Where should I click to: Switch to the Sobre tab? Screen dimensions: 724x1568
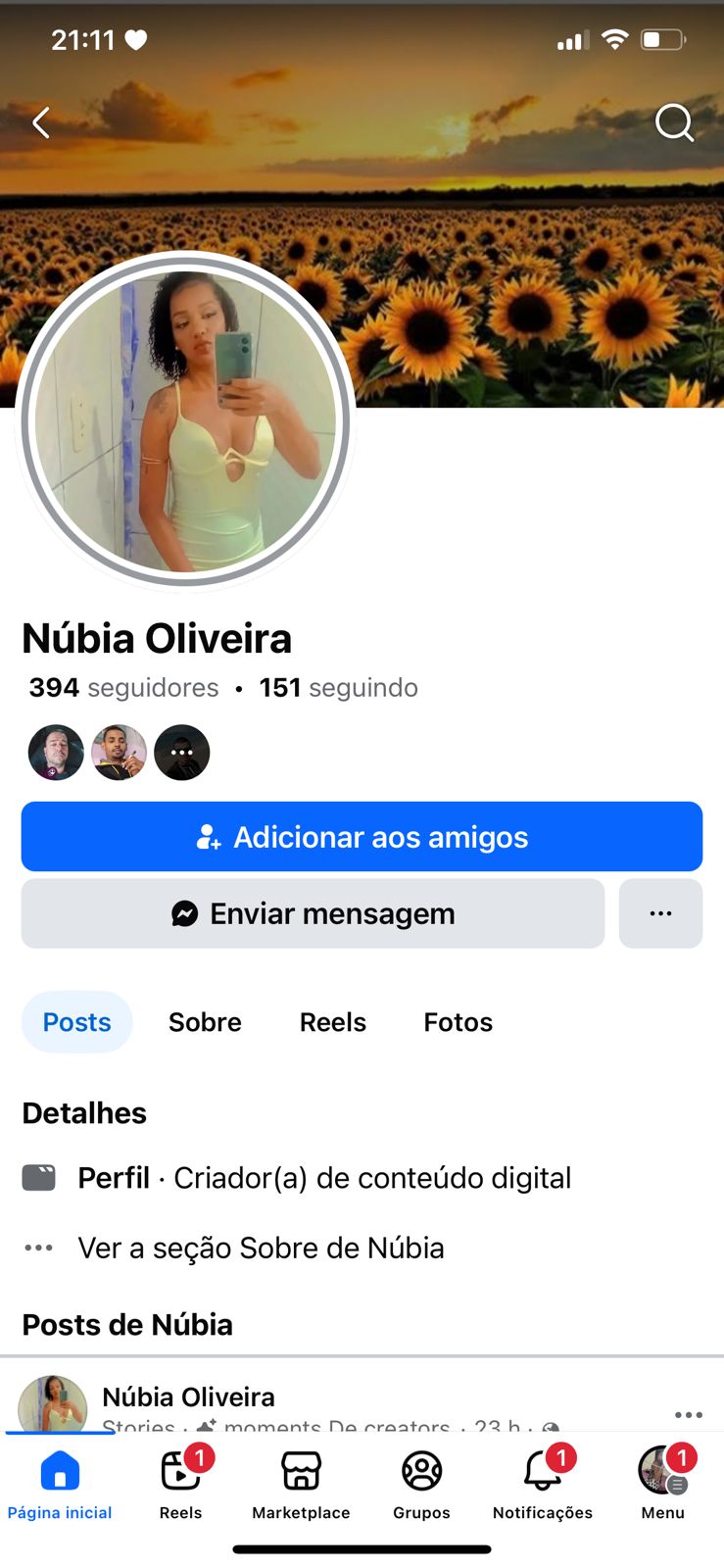click(x=205, y=1022)
